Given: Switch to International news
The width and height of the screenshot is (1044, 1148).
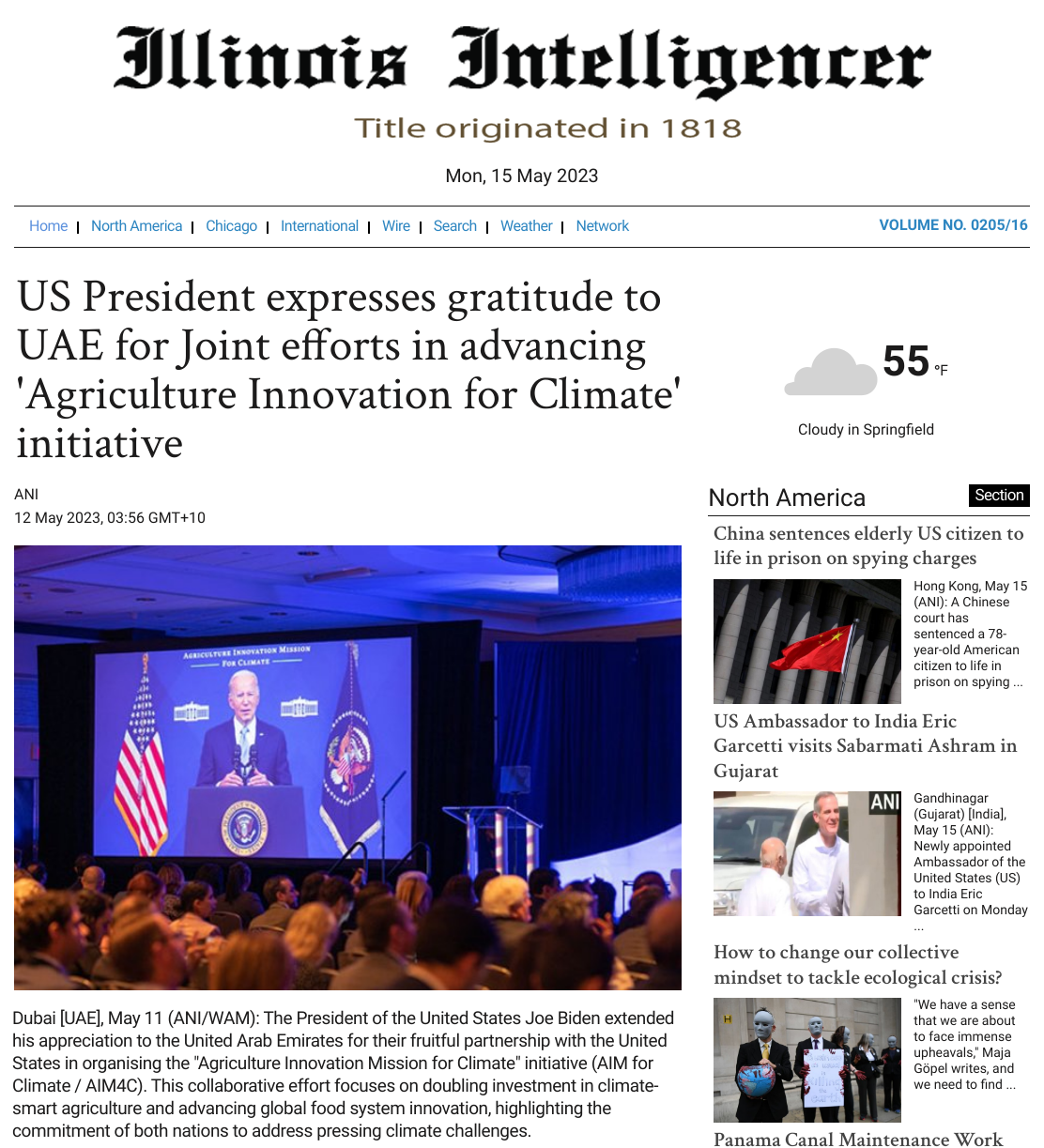Looking at the screenshot, I should [319, 226].
